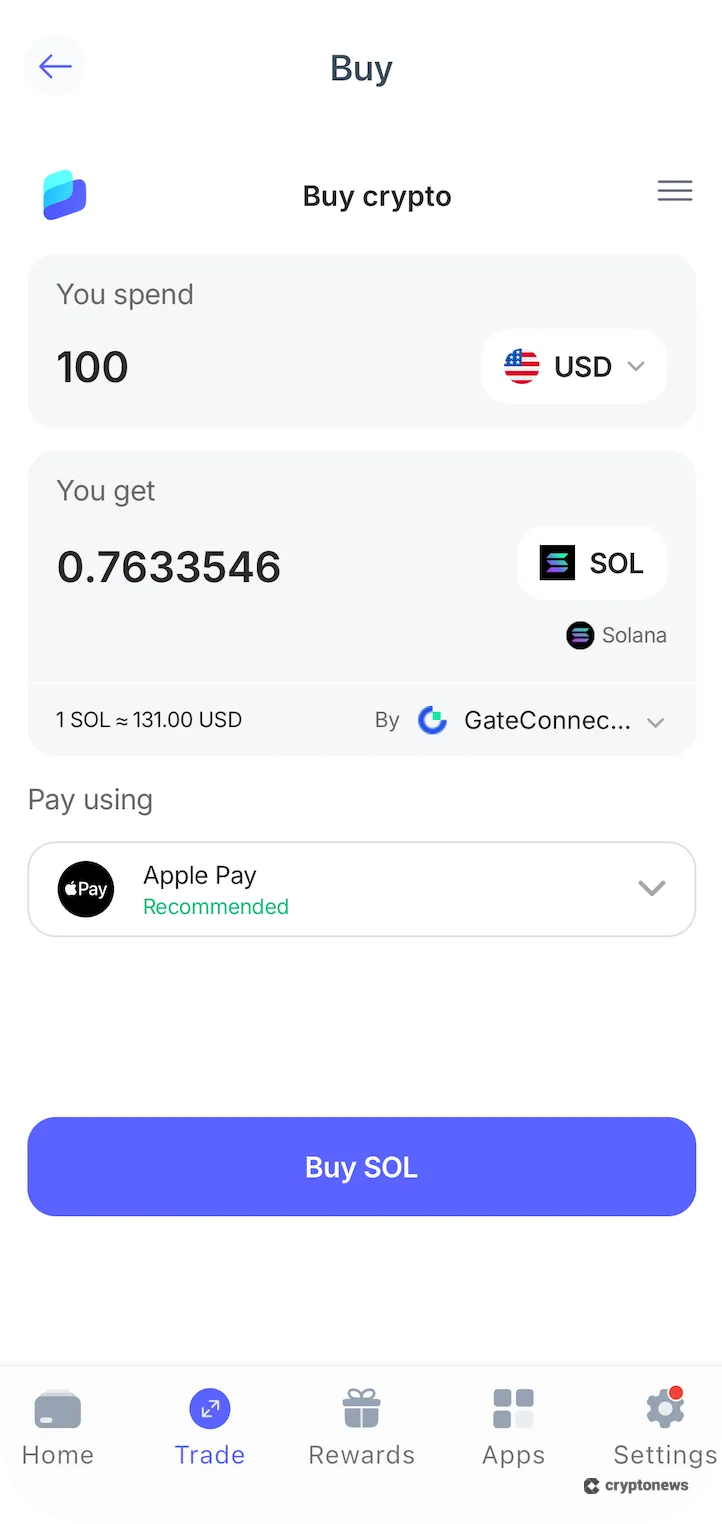Go back using the arrow button
This screenshot has height=1524, width=722.
[55, 66]
